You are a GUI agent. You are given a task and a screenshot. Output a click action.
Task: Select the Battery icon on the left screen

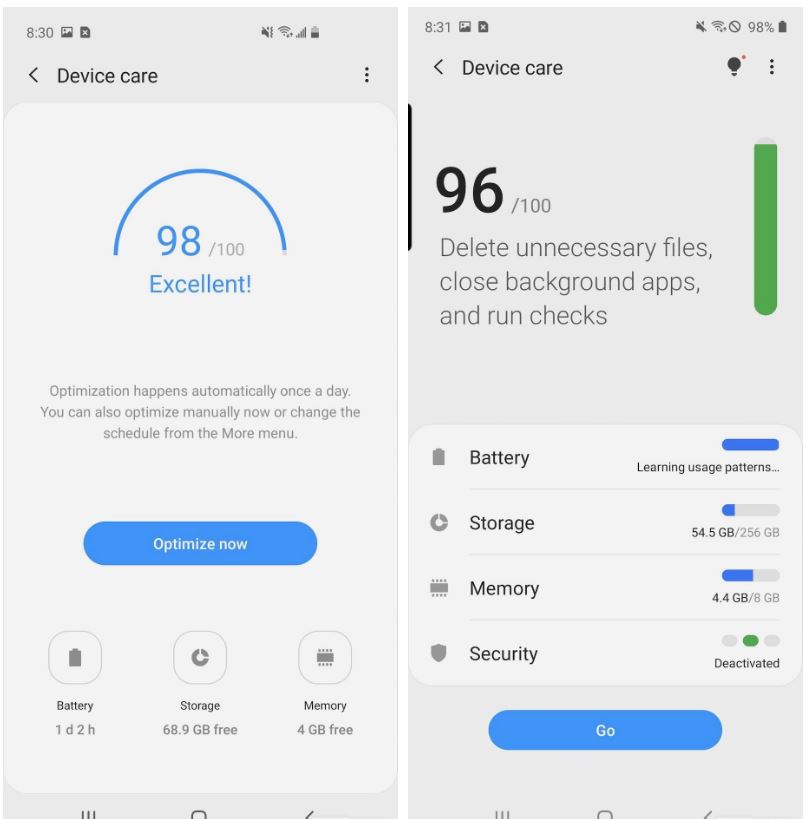click(x=76, y=656)
